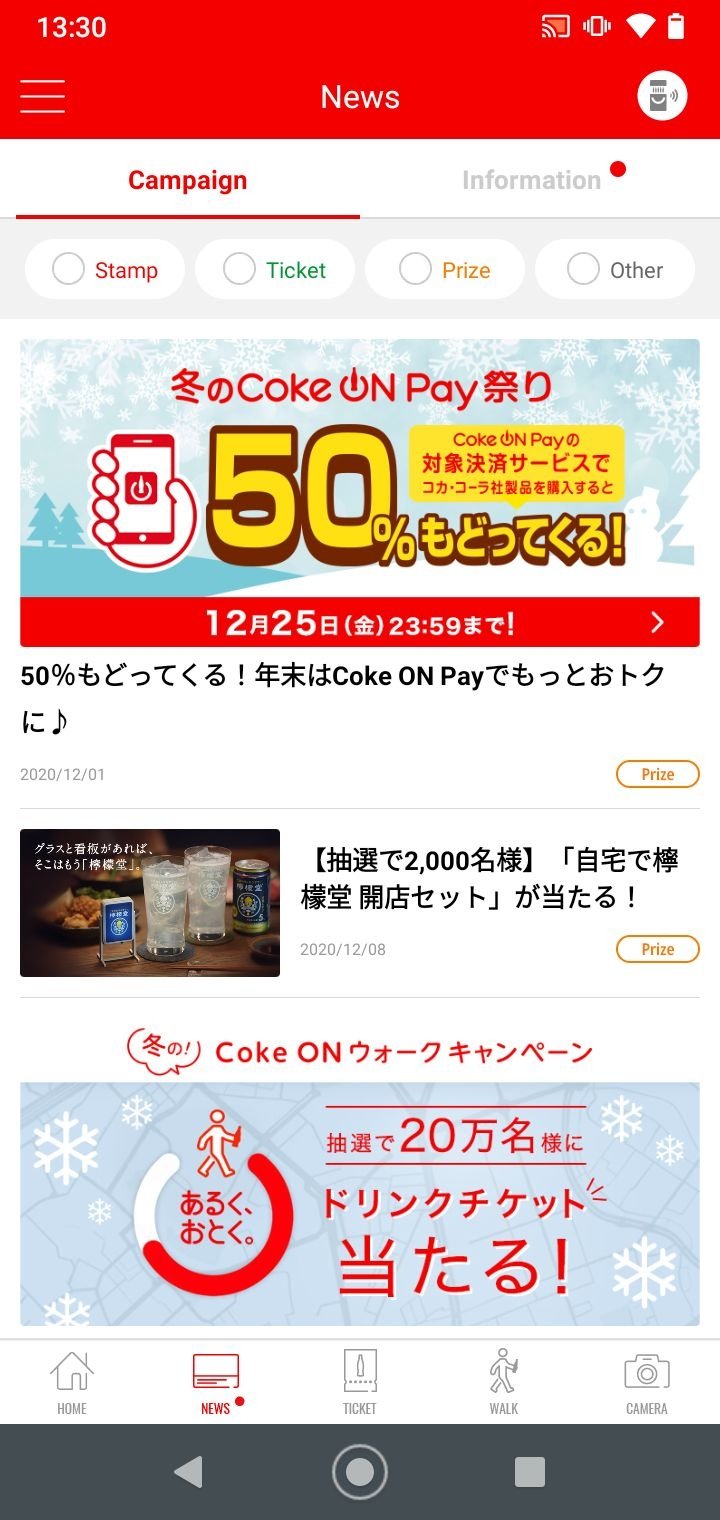
Task: Switch to the Walk tab
Action: [x=504, y=1383]
